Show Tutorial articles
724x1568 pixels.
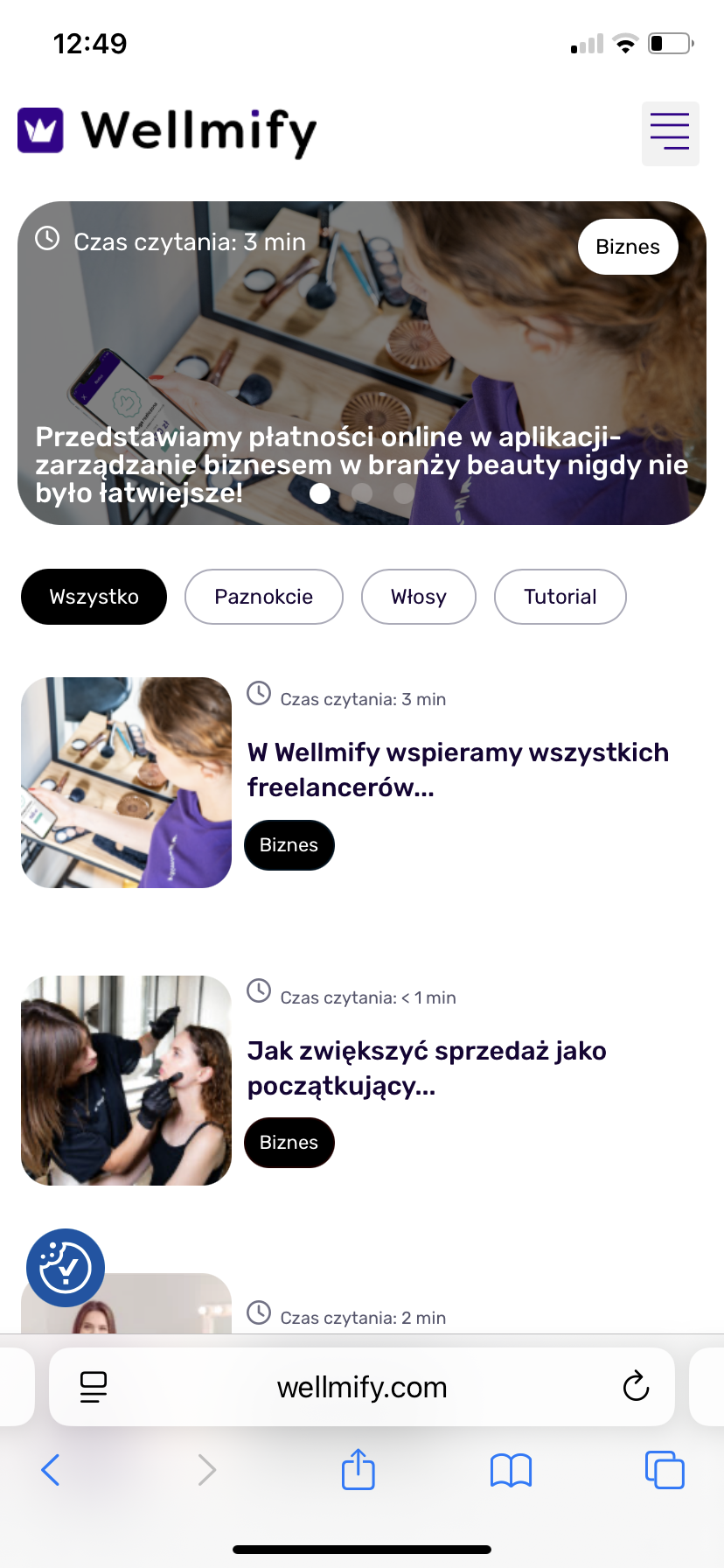click(x=560, y=597)
